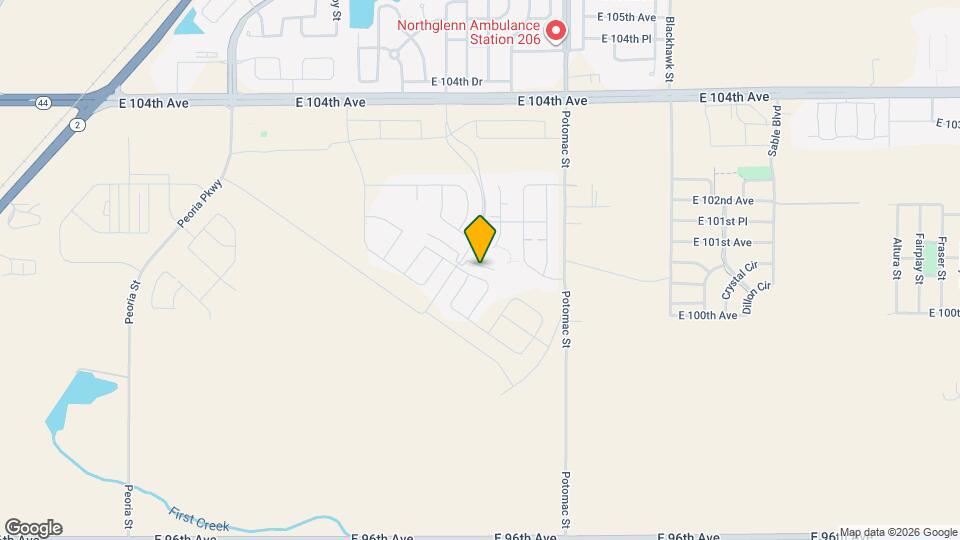The width and height of the screenshot is (960, 540).
Task: Tap the orange location marker
Action: click(x=480, y=239)
